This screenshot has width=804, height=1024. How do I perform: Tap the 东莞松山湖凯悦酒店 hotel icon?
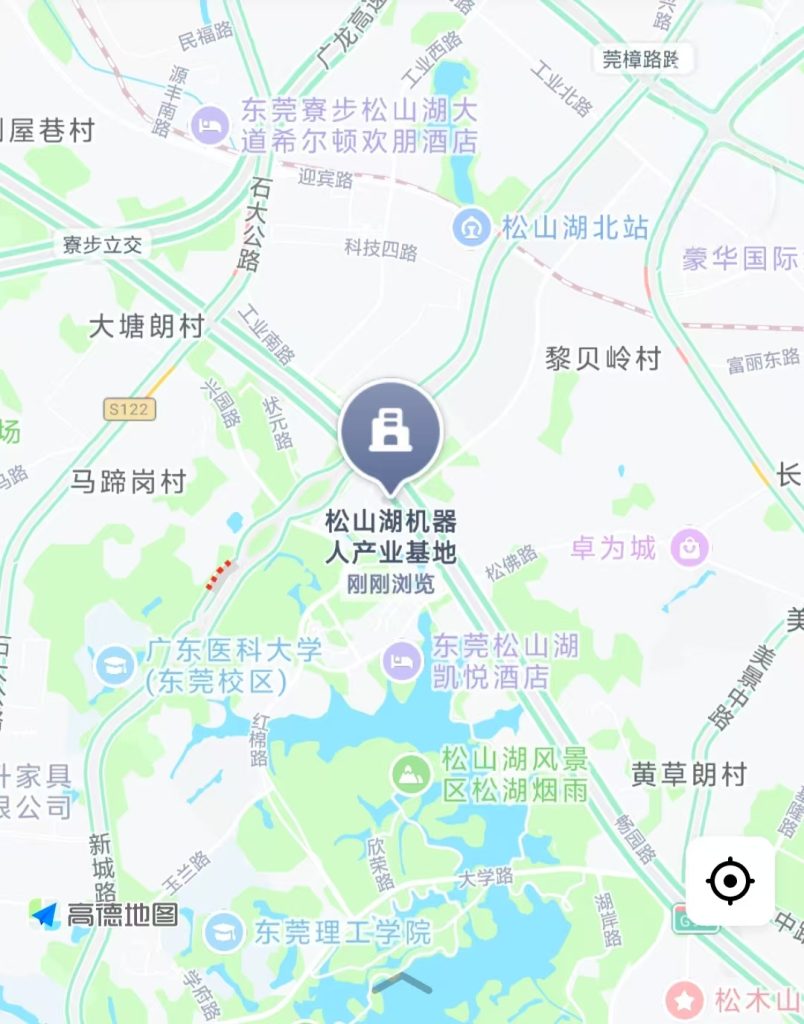pos(399,663)
